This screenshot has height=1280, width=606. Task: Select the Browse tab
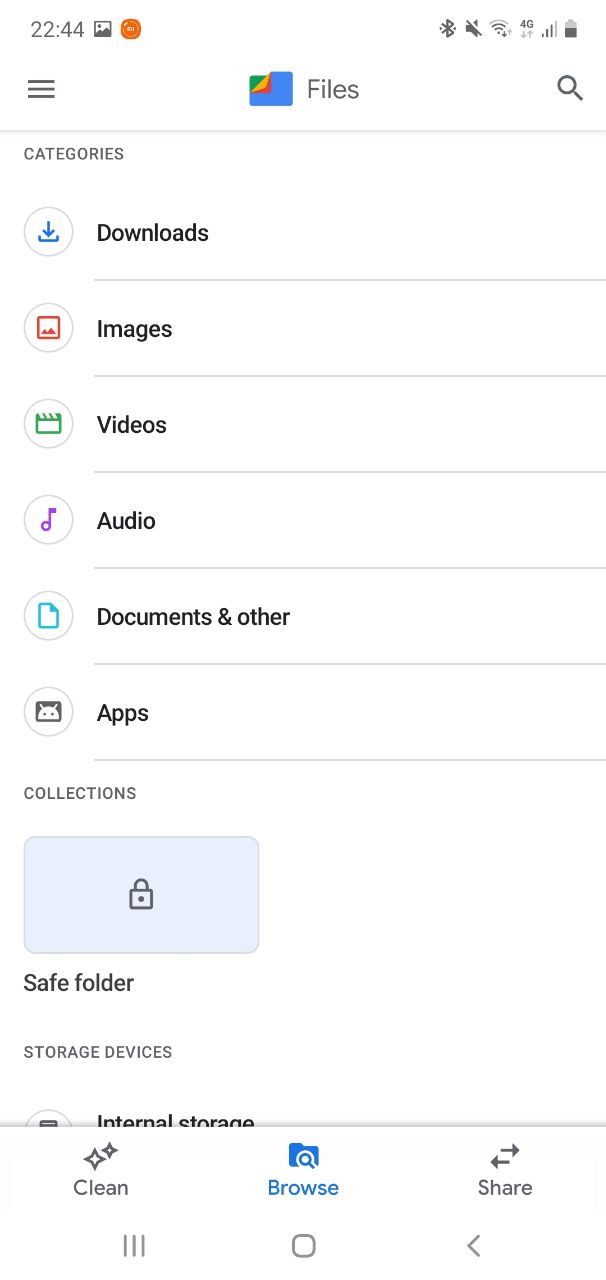tap(303, 1171)
